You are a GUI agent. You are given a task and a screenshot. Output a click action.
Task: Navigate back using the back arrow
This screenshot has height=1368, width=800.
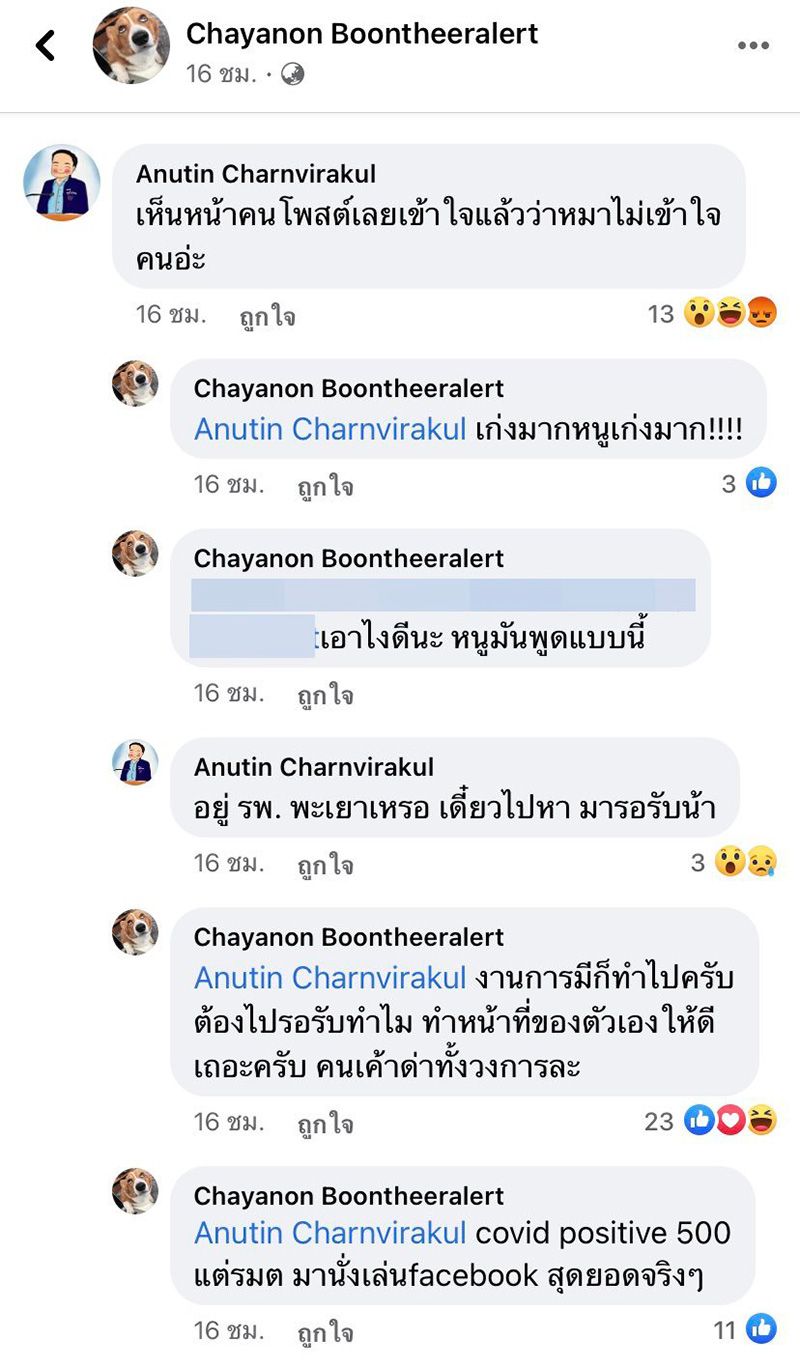pos(44,44)
